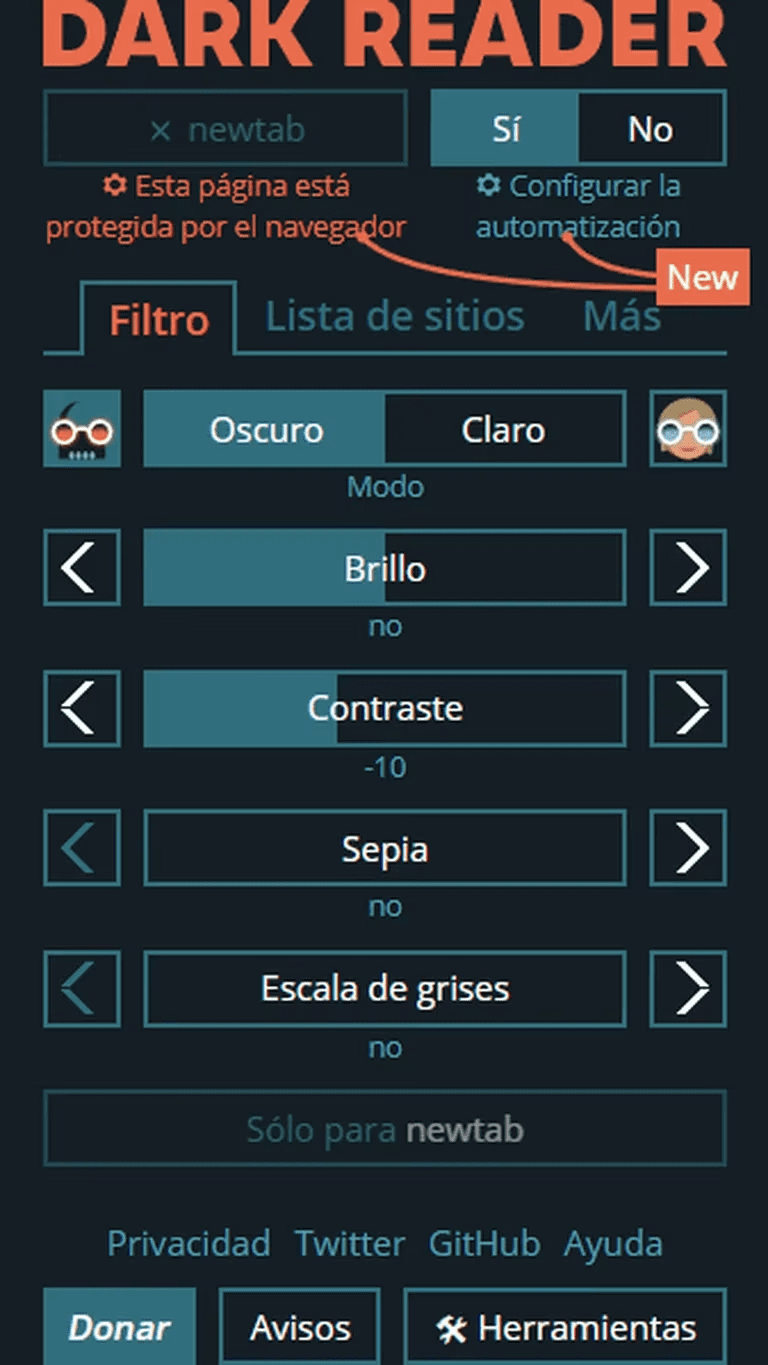768x1365 pixels.
Task: Open Configurar la automatización link
Action: click(x=578, y=206)
